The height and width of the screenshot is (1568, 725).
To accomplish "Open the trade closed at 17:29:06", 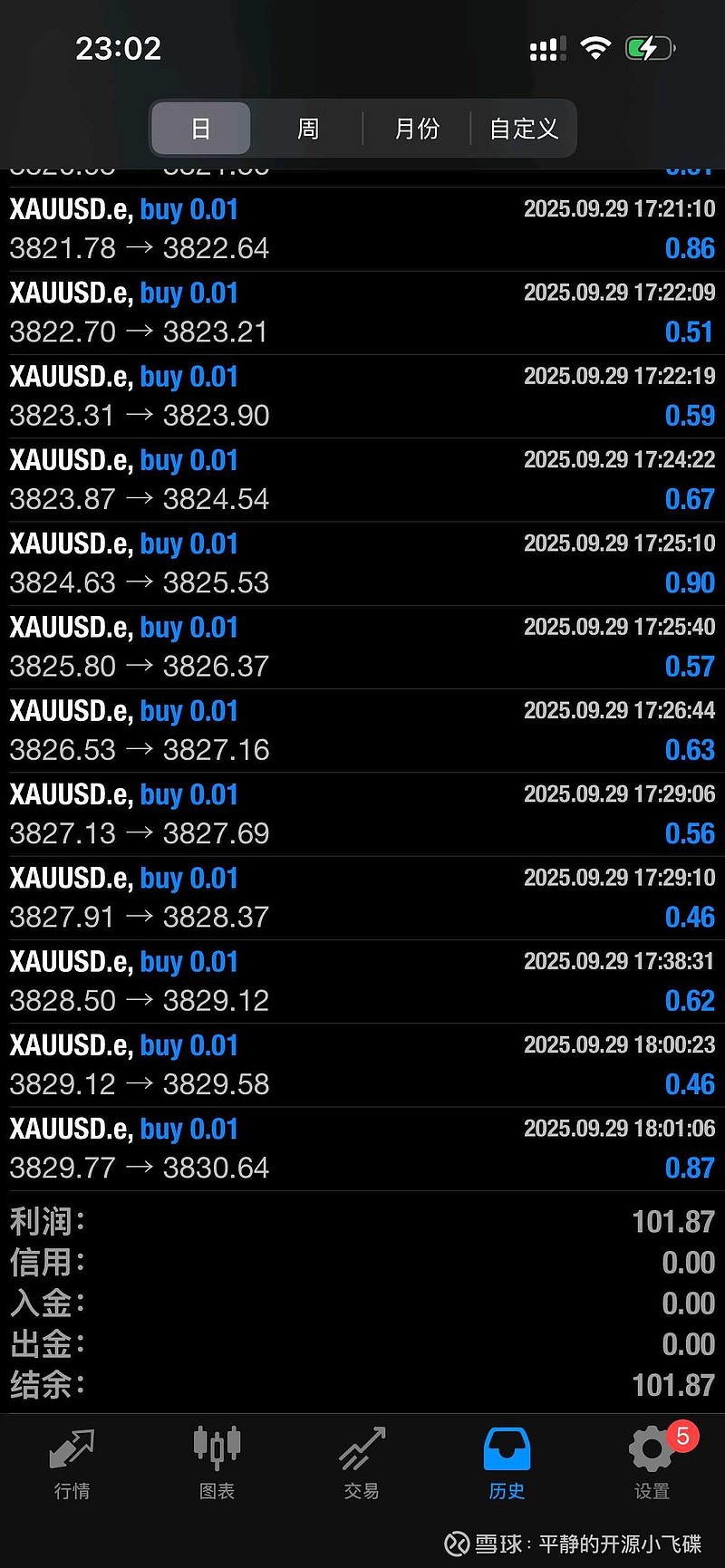I will pos(362,814).
